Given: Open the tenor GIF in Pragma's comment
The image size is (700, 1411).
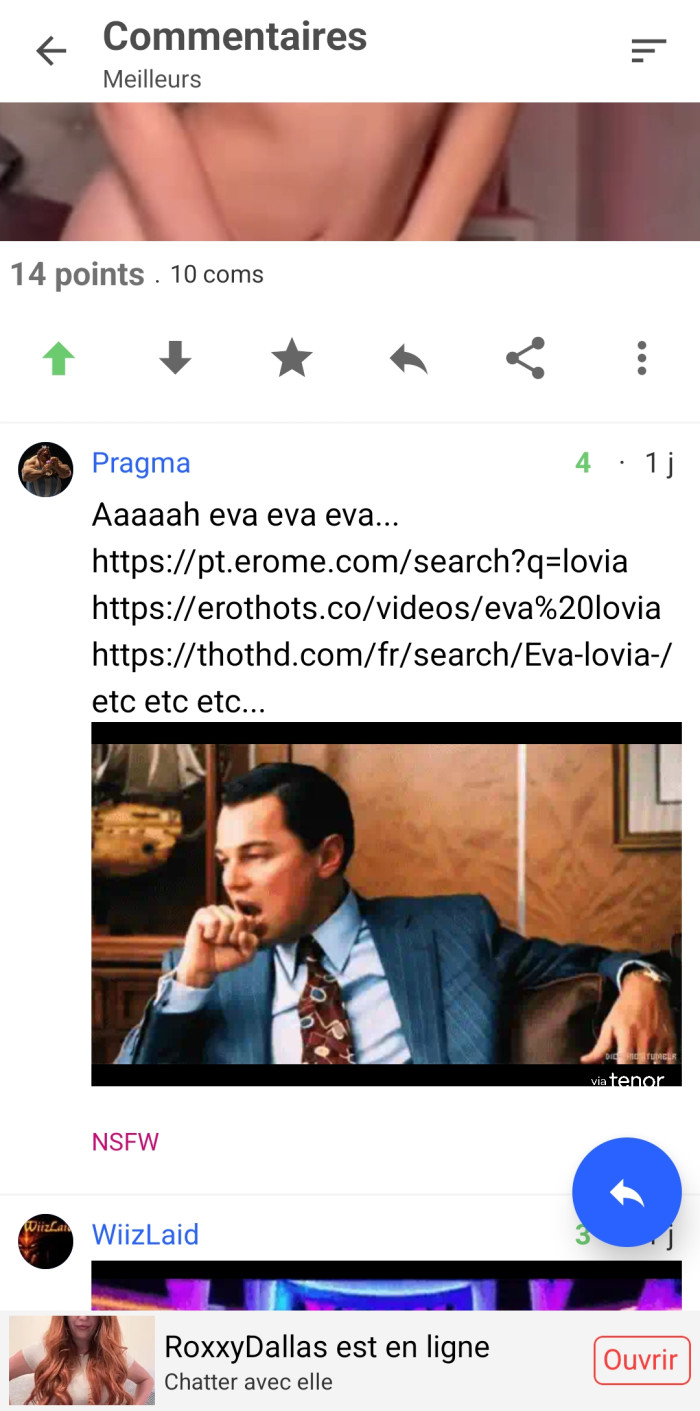Looking at the screenshot, I should click(386, 904).
